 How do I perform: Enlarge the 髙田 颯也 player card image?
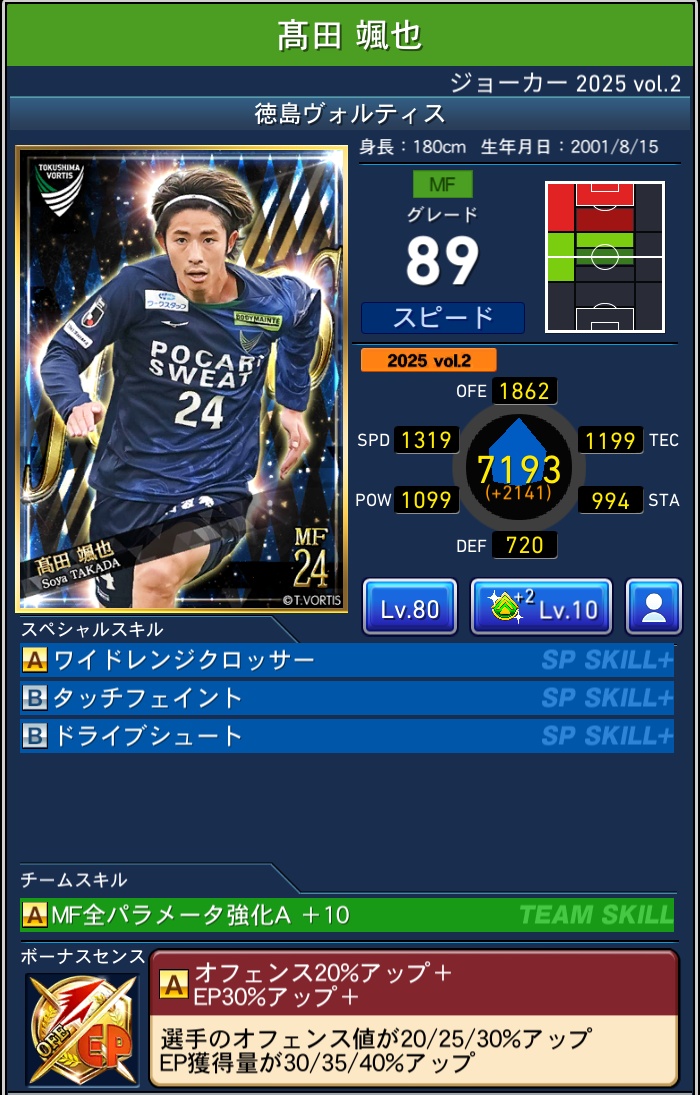[181, 378]
